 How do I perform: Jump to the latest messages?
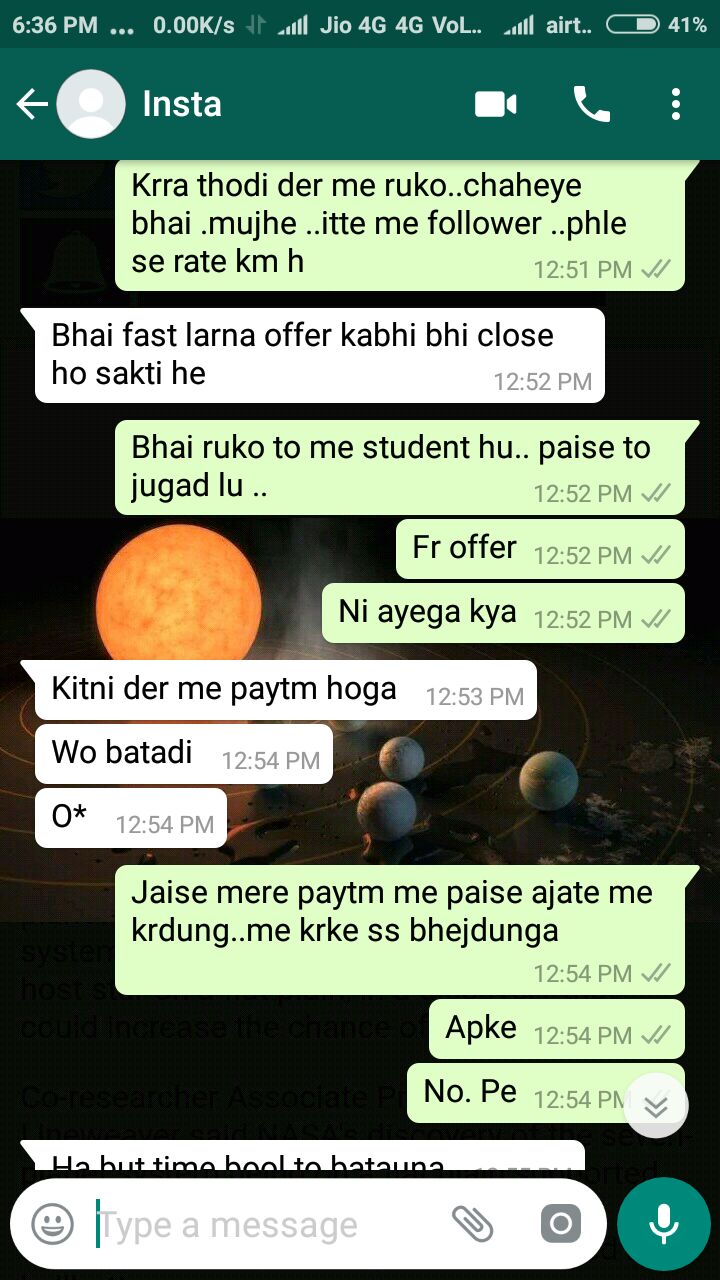(x=656, y=1106)
